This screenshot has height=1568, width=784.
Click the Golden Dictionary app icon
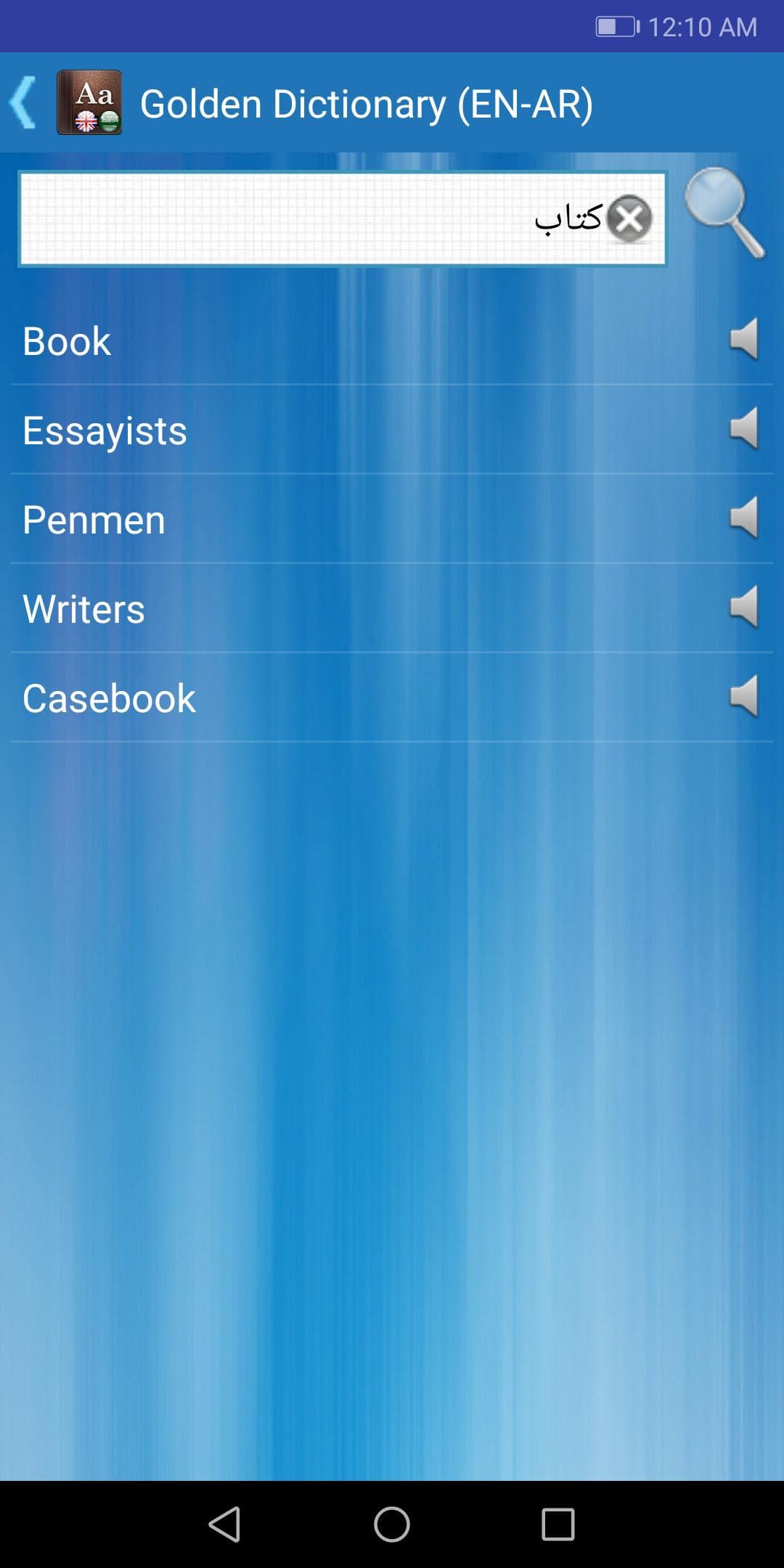91,103
